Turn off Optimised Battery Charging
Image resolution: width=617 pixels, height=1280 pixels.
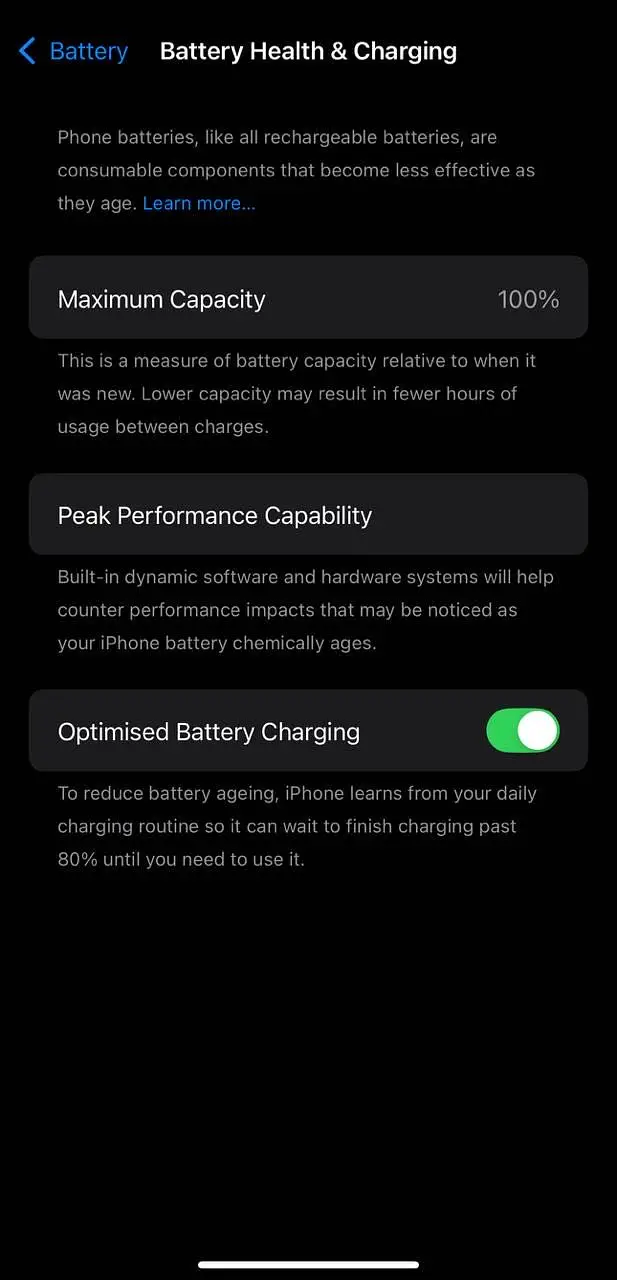coord(522,731)
